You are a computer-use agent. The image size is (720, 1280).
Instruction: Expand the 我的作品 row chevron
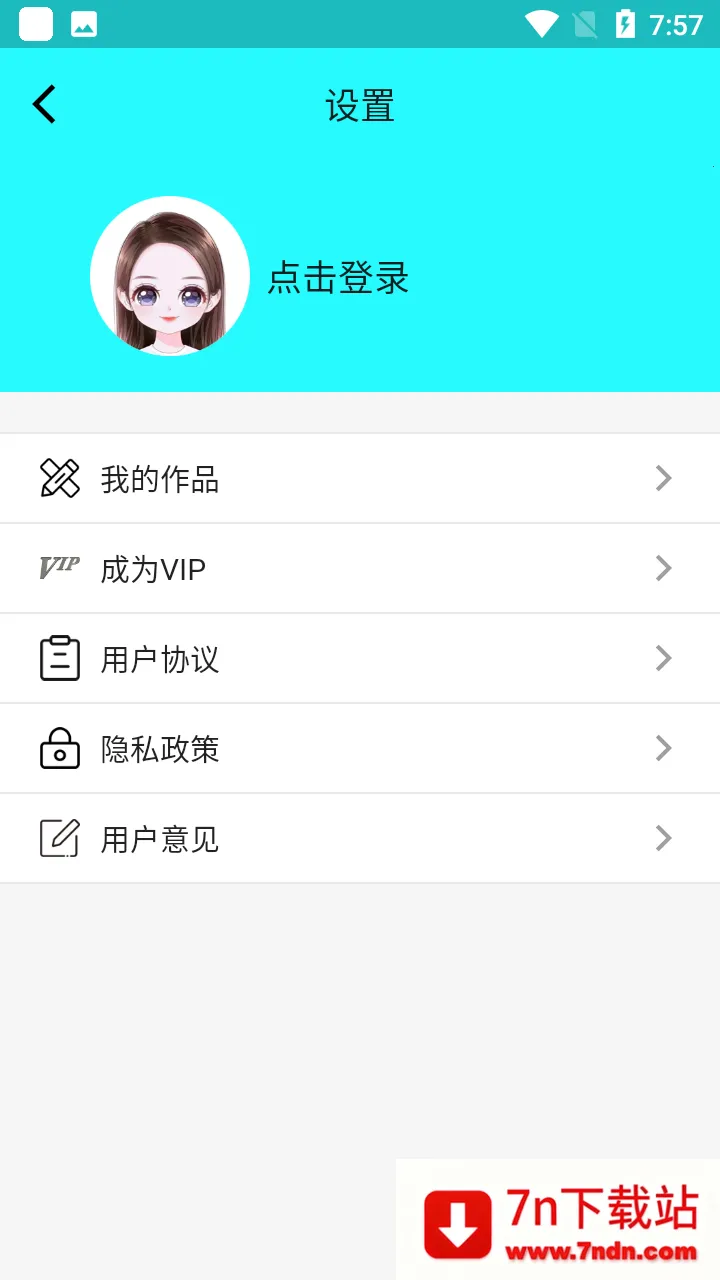tap(663, 478)
